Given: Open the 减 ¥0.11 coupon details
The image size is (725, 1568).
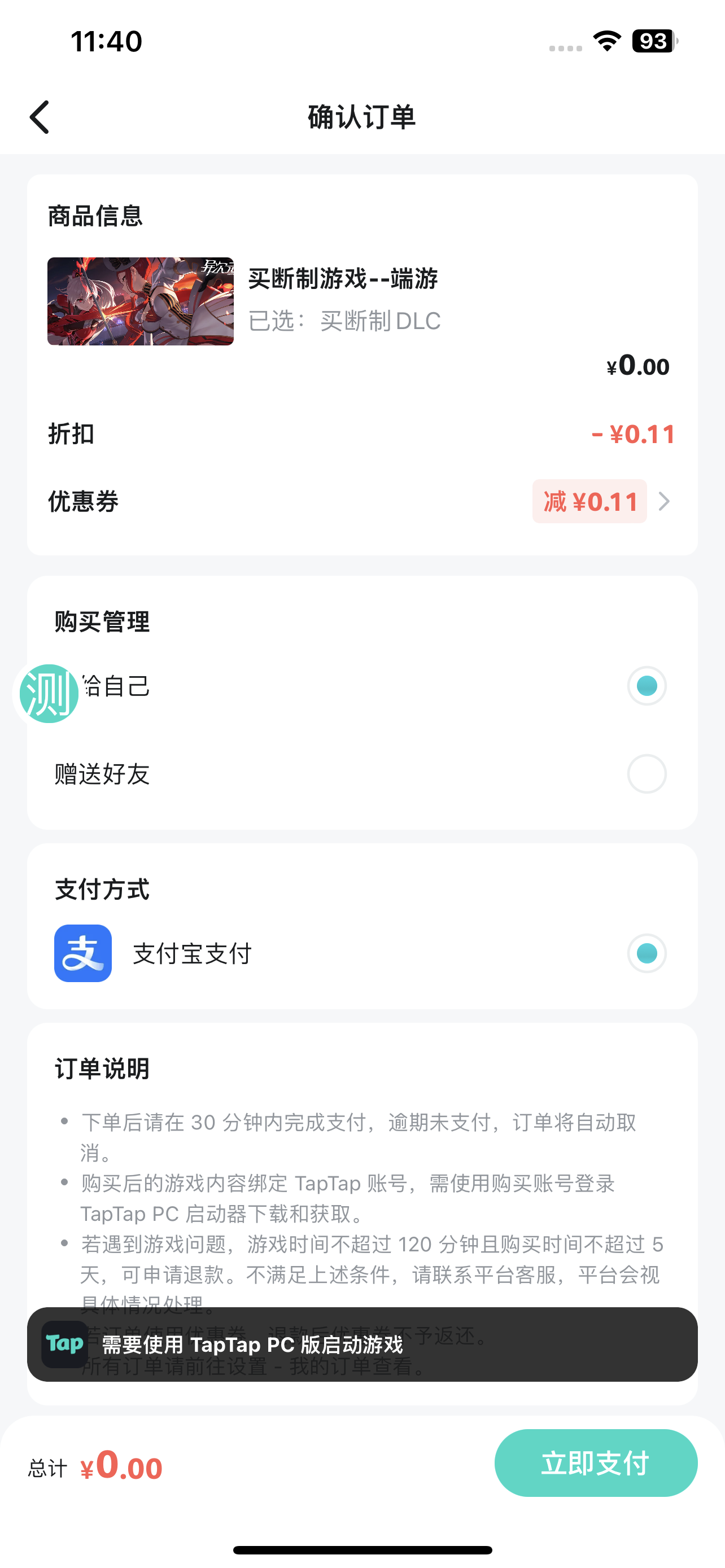Looking at the screenshot, I should point(589,501).
